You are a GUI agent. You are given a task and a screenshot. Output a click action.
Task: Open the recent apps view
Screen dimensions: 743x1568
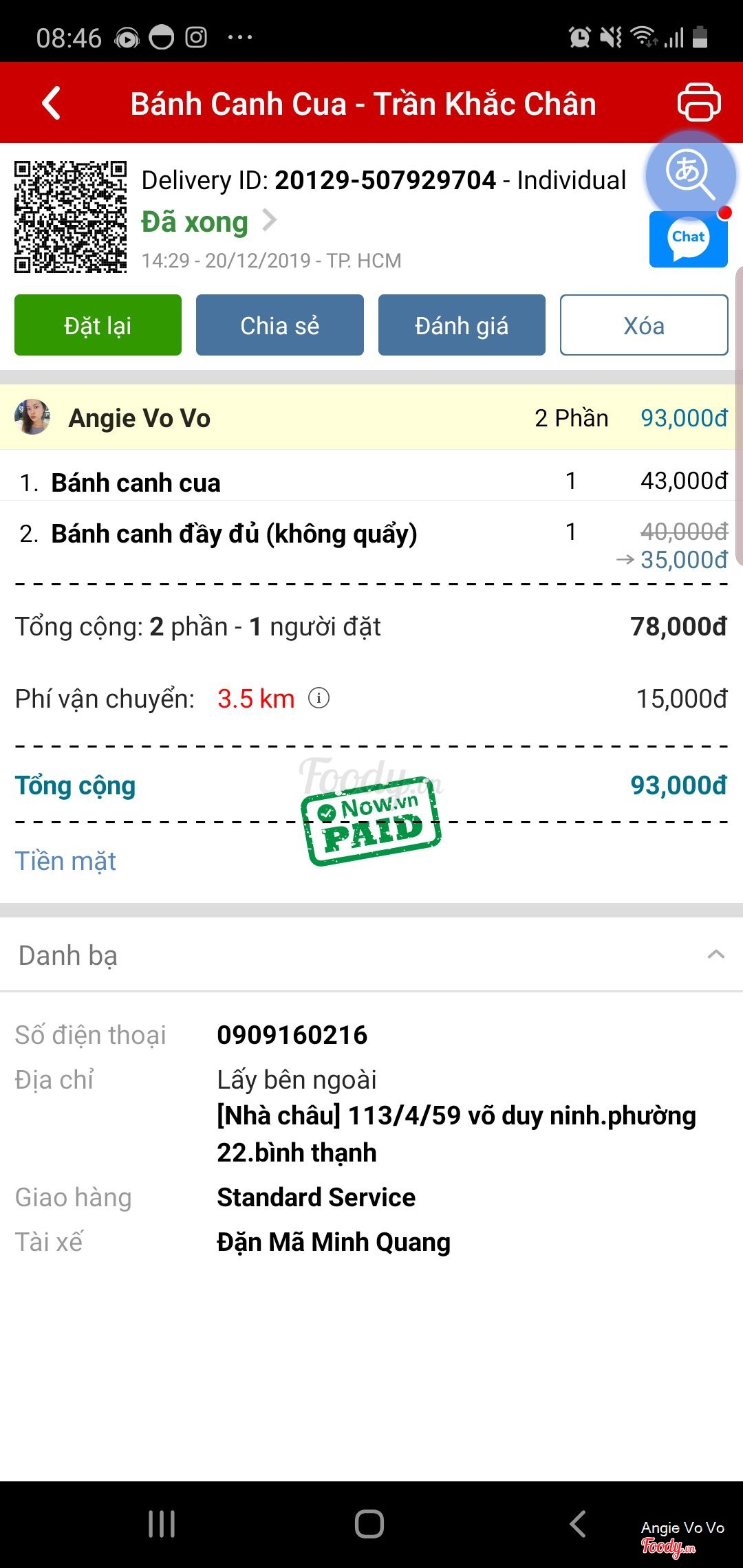point(162,1524)
